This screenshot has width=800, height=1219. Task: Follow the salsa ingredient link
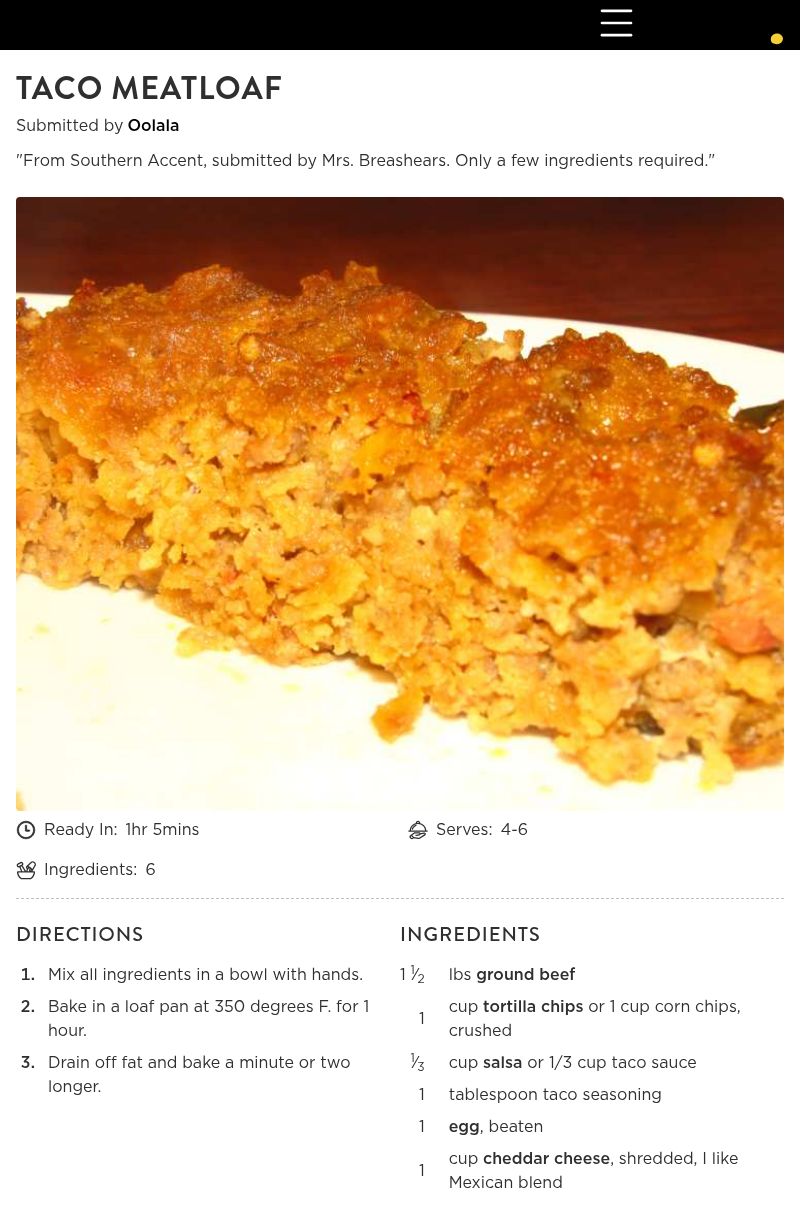click(502, 1063)
